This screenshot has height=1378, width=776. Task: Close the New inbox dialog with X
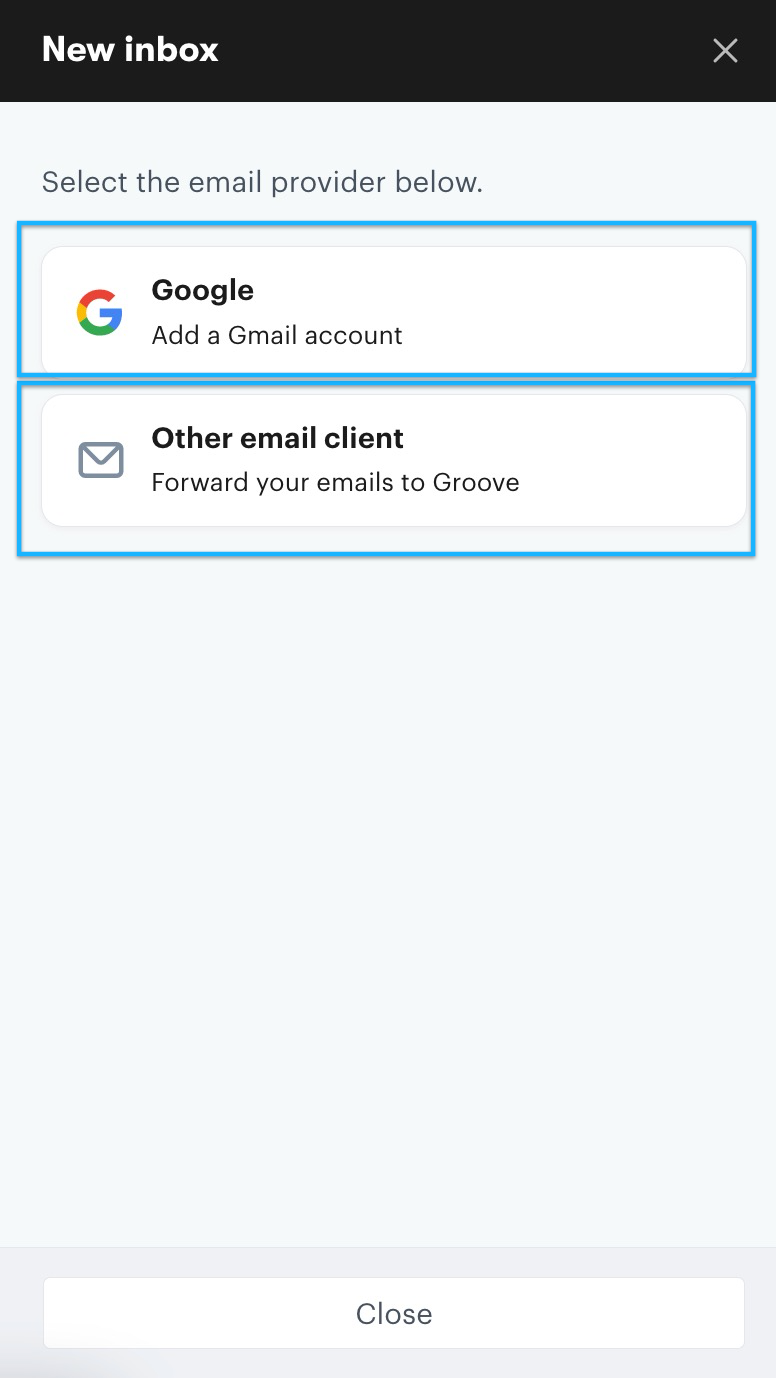point(725,51)
